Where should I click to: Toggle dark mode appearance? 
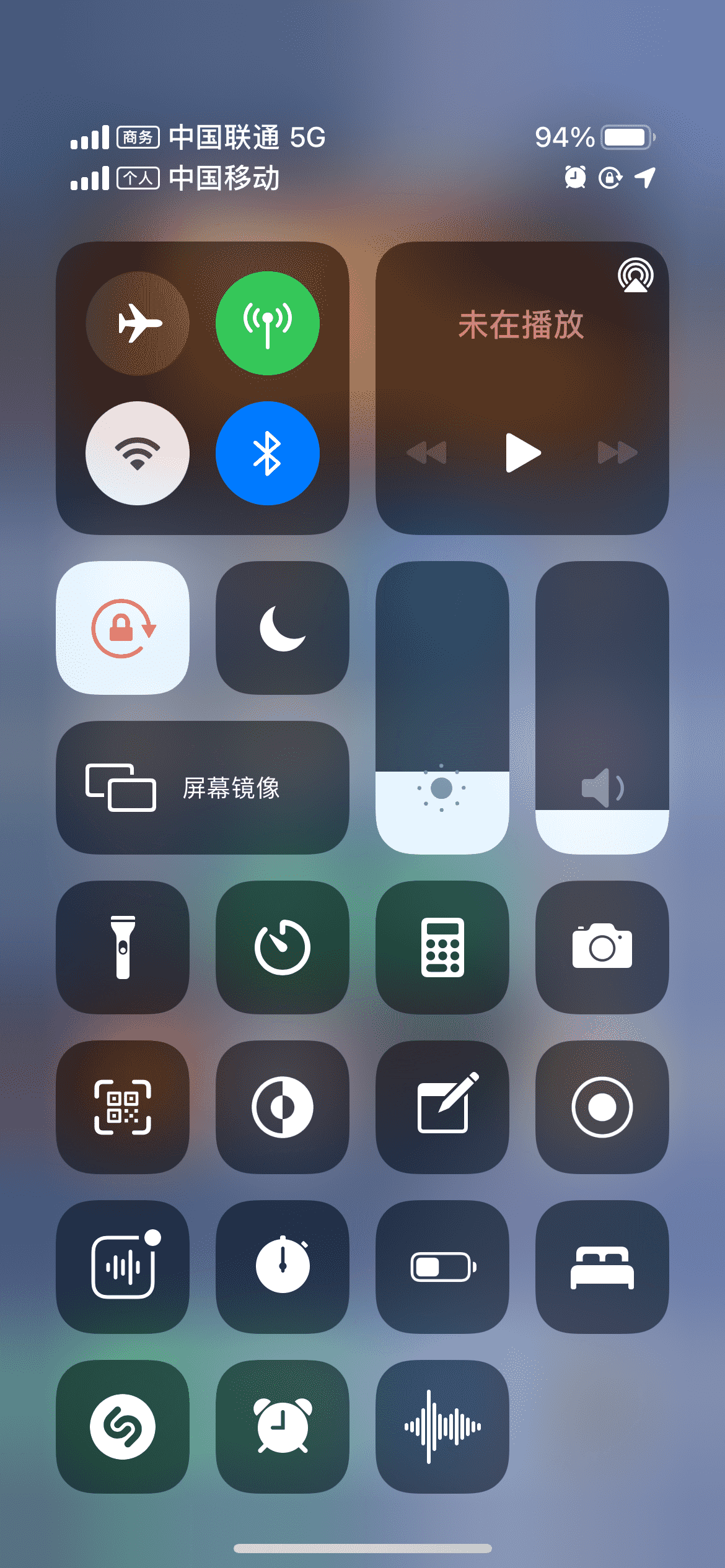coord(283,1107)
